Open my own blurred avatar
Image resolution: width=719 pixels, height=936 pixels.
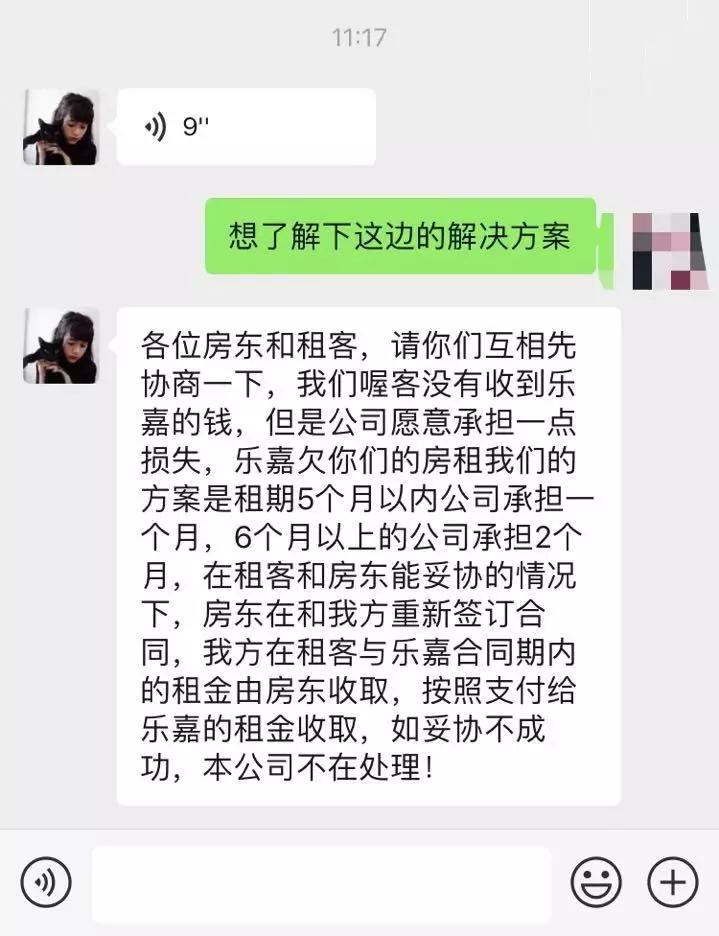[668, 251]
